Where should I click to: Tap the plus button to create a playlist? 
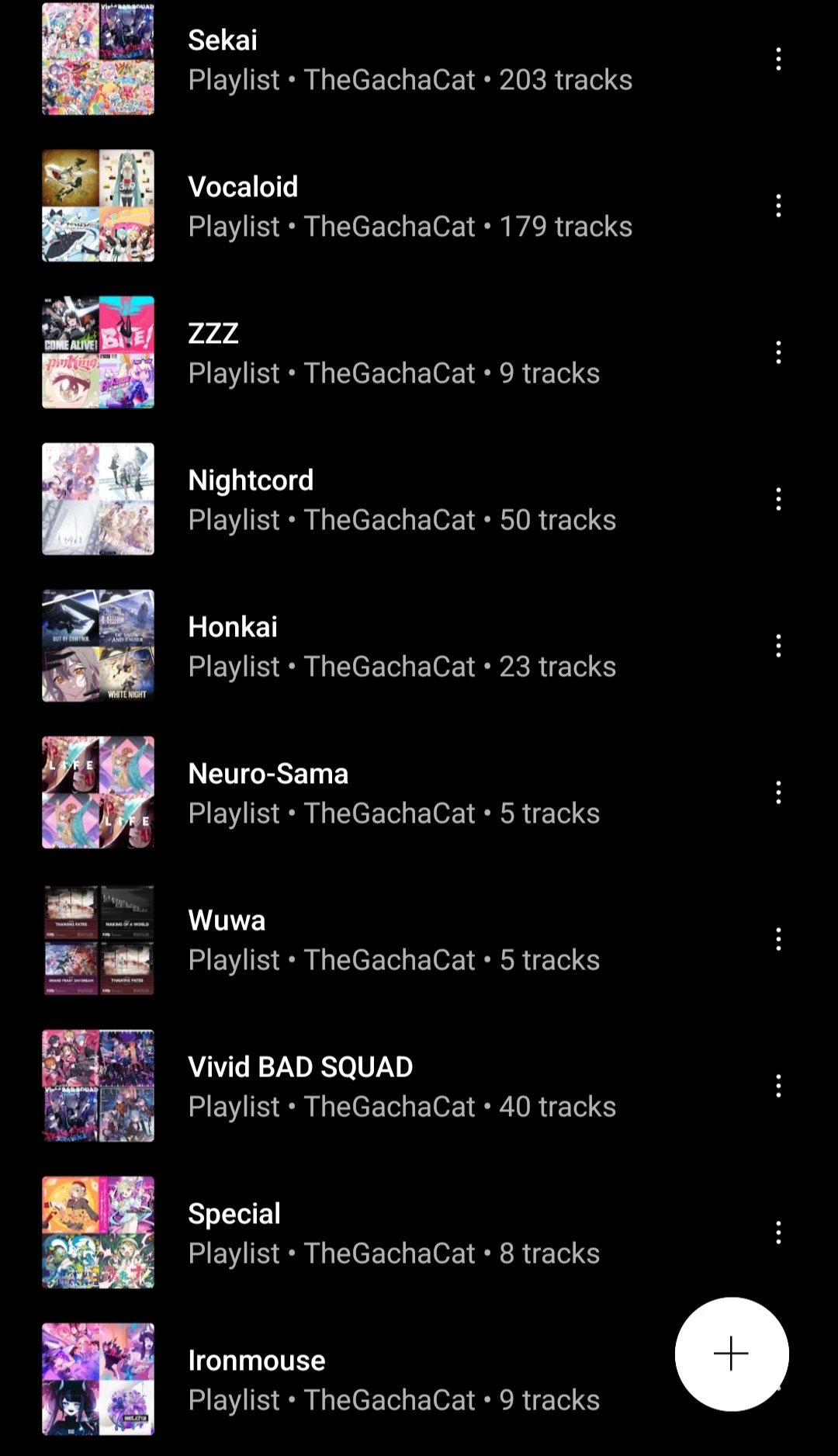730,1353
